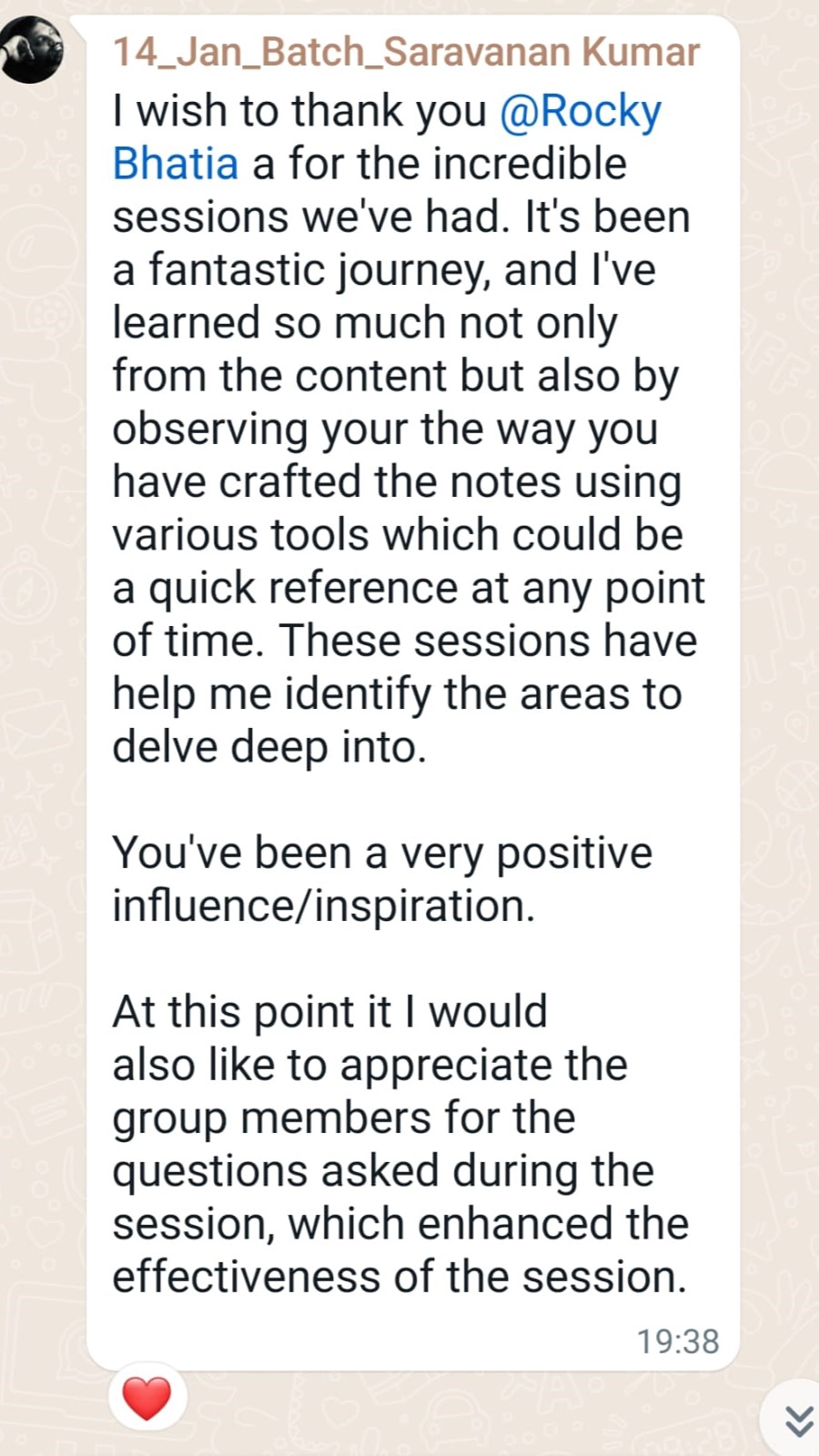Jump to latest messages with down arrows
Viewport: 819px width, 1456px height.
(x=794, y=1419)
